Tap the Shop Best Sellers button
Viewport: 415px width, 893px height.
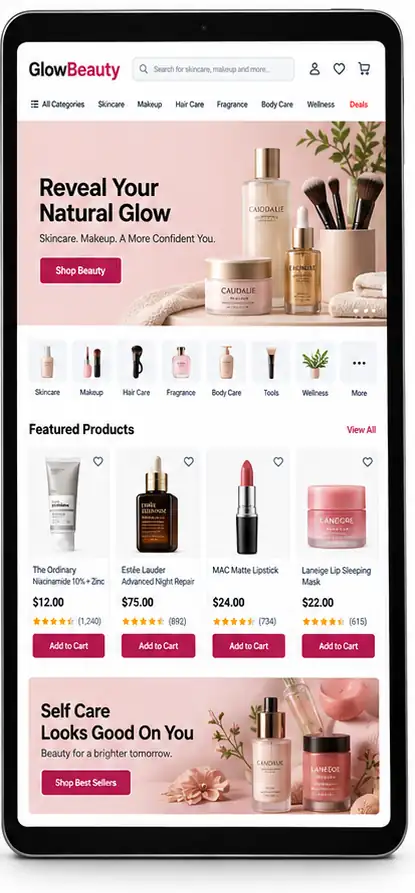pyautogui.click(x=86, y=783)
